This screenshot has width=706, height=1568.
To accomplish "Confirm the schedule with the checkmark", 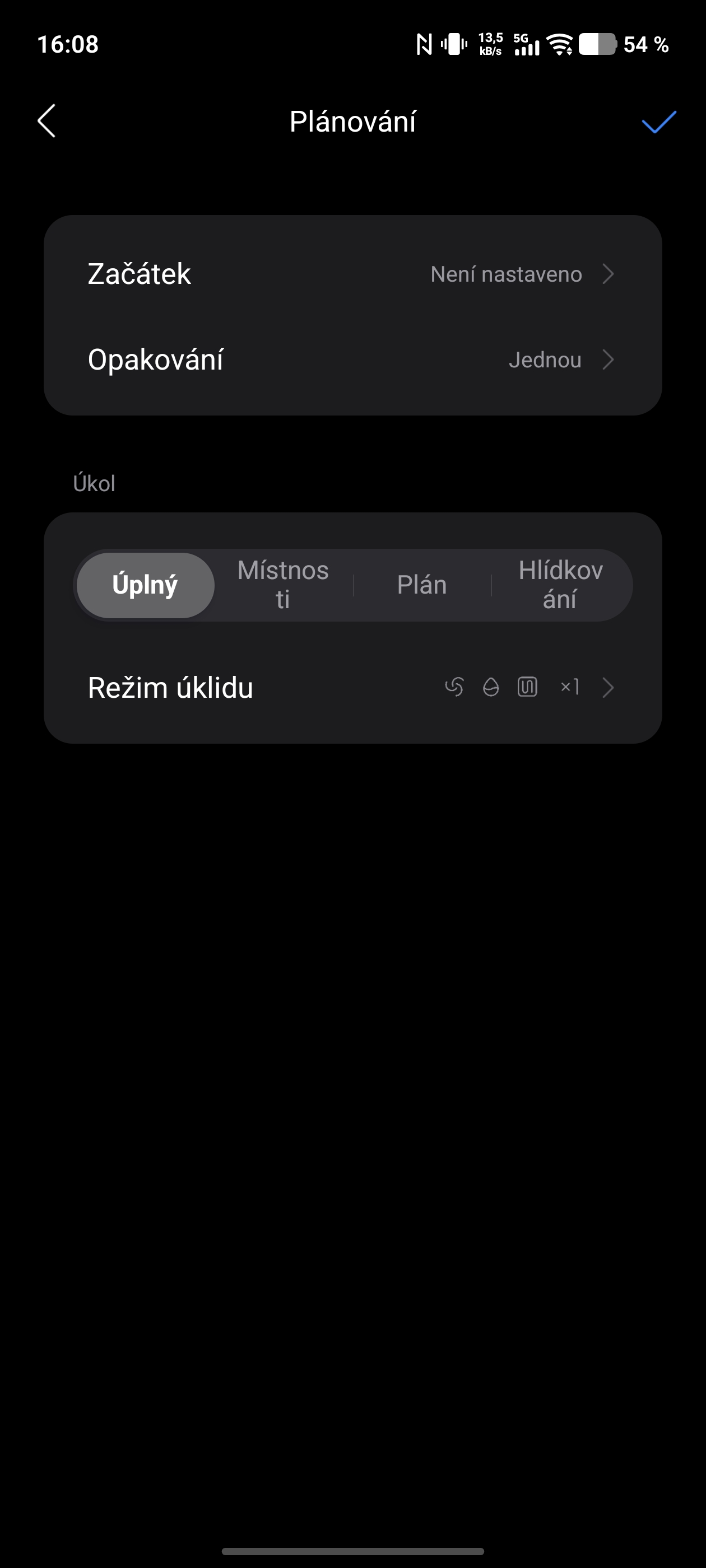I will click(x=658, y=122).
